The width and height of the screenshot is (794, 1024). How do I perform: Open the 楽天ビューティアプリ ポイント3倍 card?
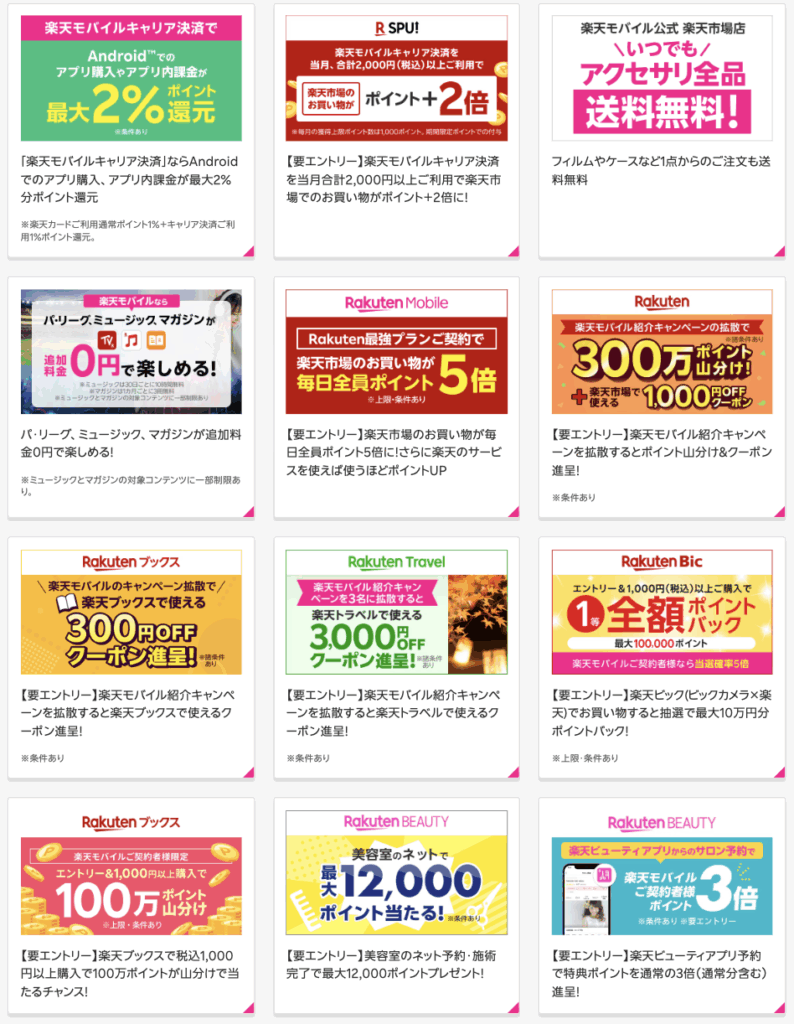click(x=661, y=872)
